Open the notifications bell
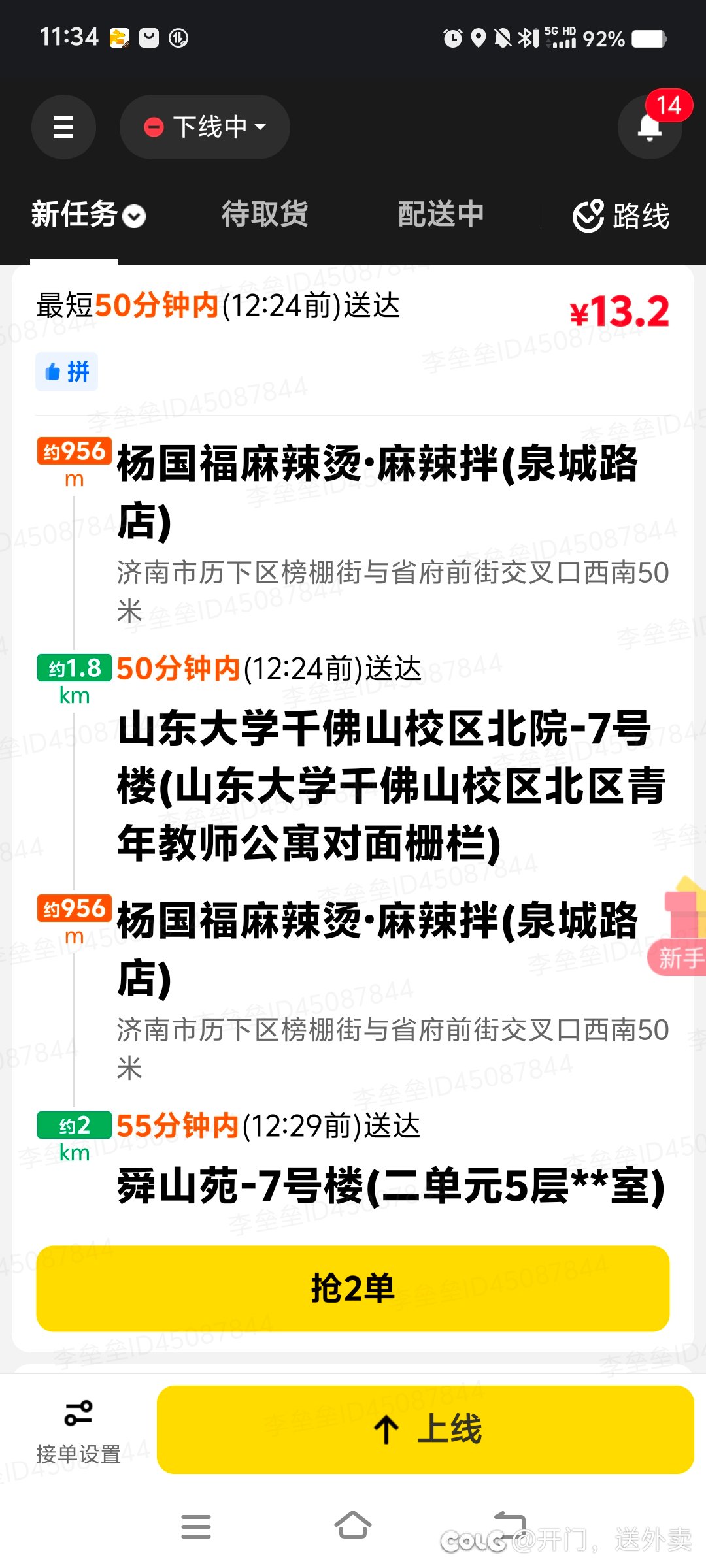Viewport: 706px width, 1568px height. coord(650,127)
